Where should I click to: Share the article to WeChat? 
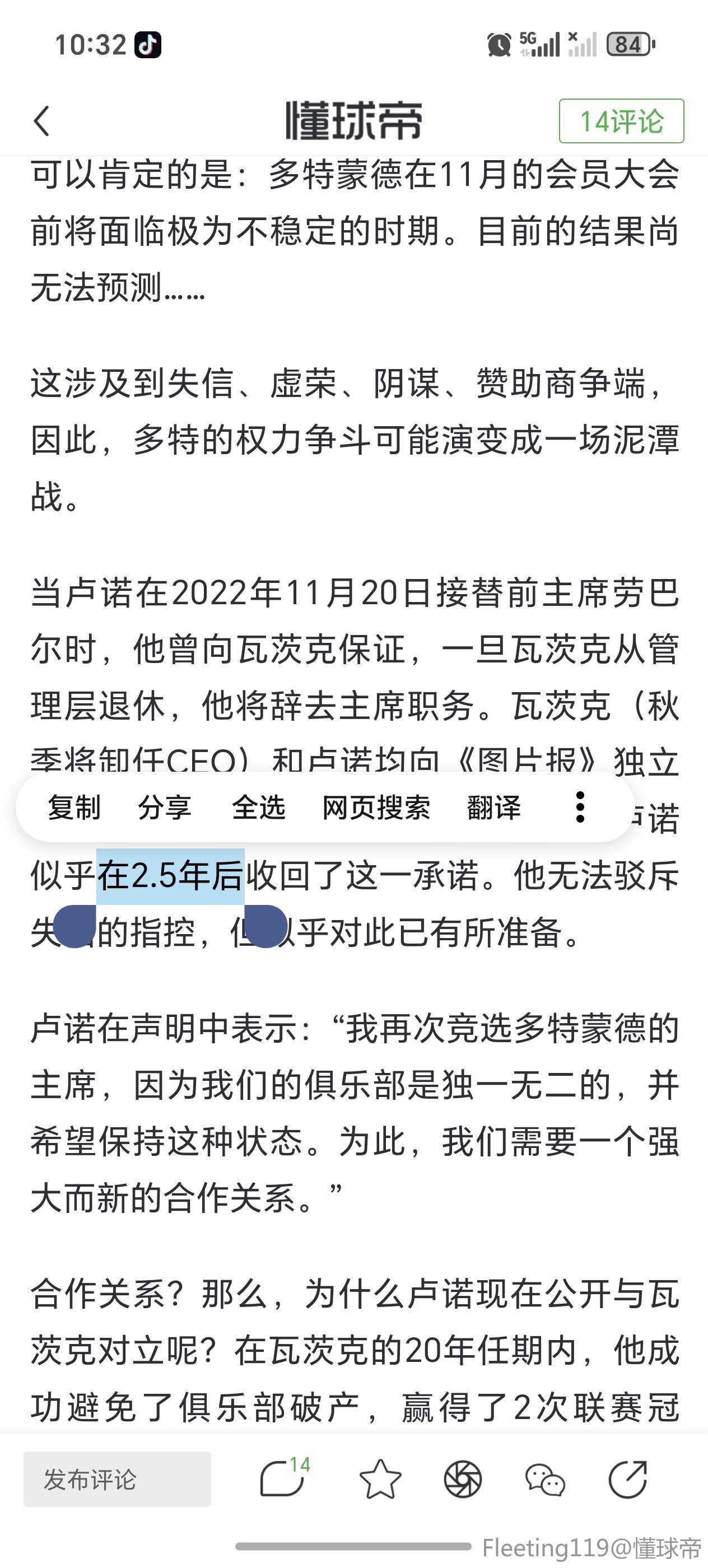(545, 1480)
